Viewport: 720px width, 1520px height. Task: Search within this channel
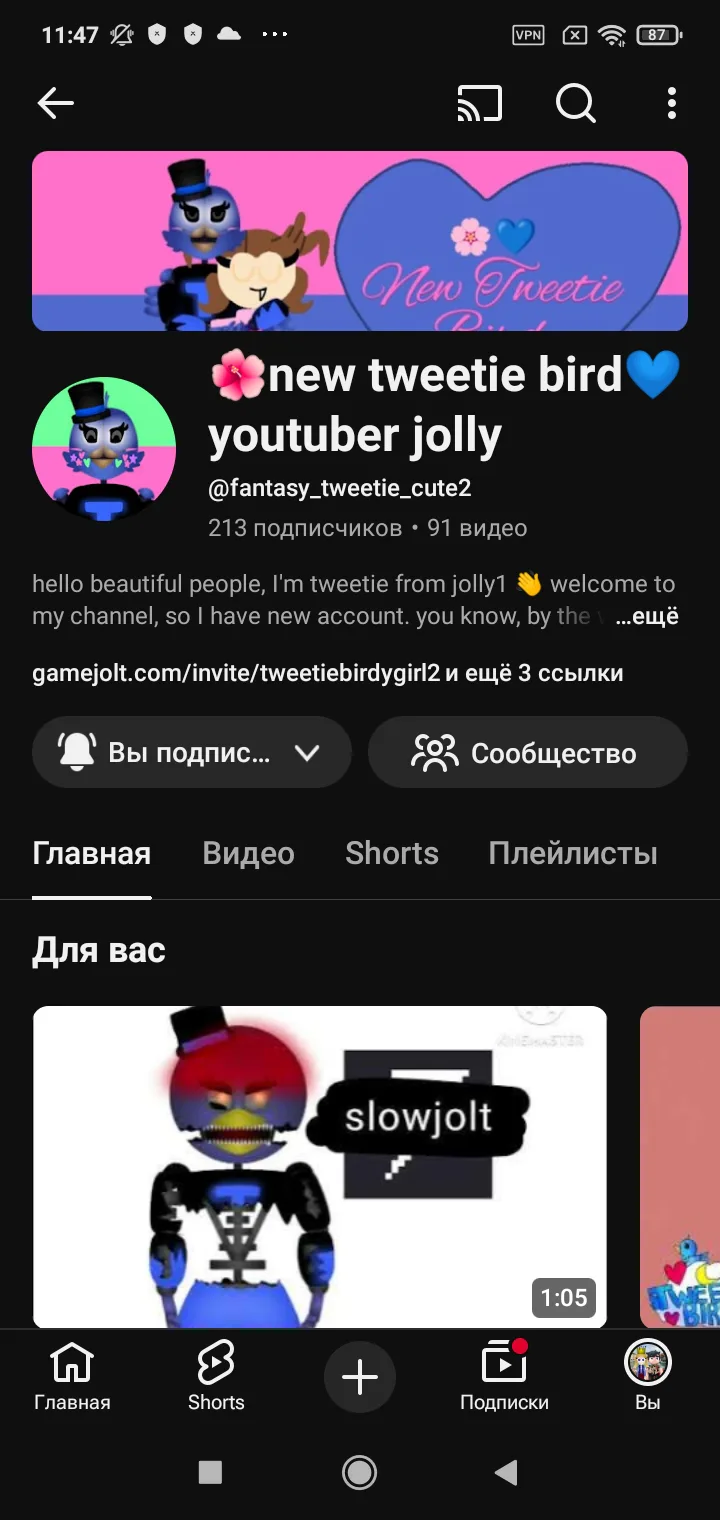[x=576, y=103]
